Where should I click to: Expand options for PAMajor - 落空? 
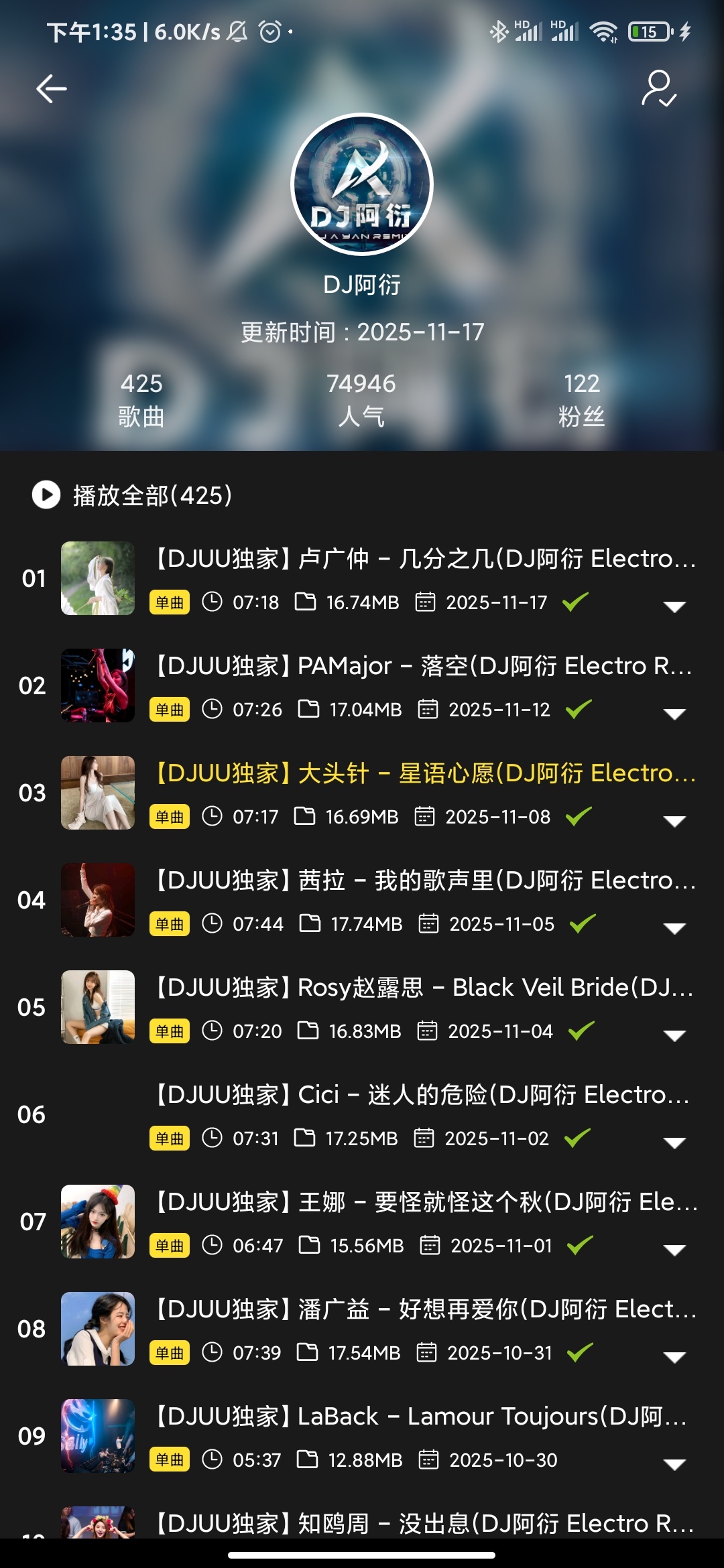674,714
